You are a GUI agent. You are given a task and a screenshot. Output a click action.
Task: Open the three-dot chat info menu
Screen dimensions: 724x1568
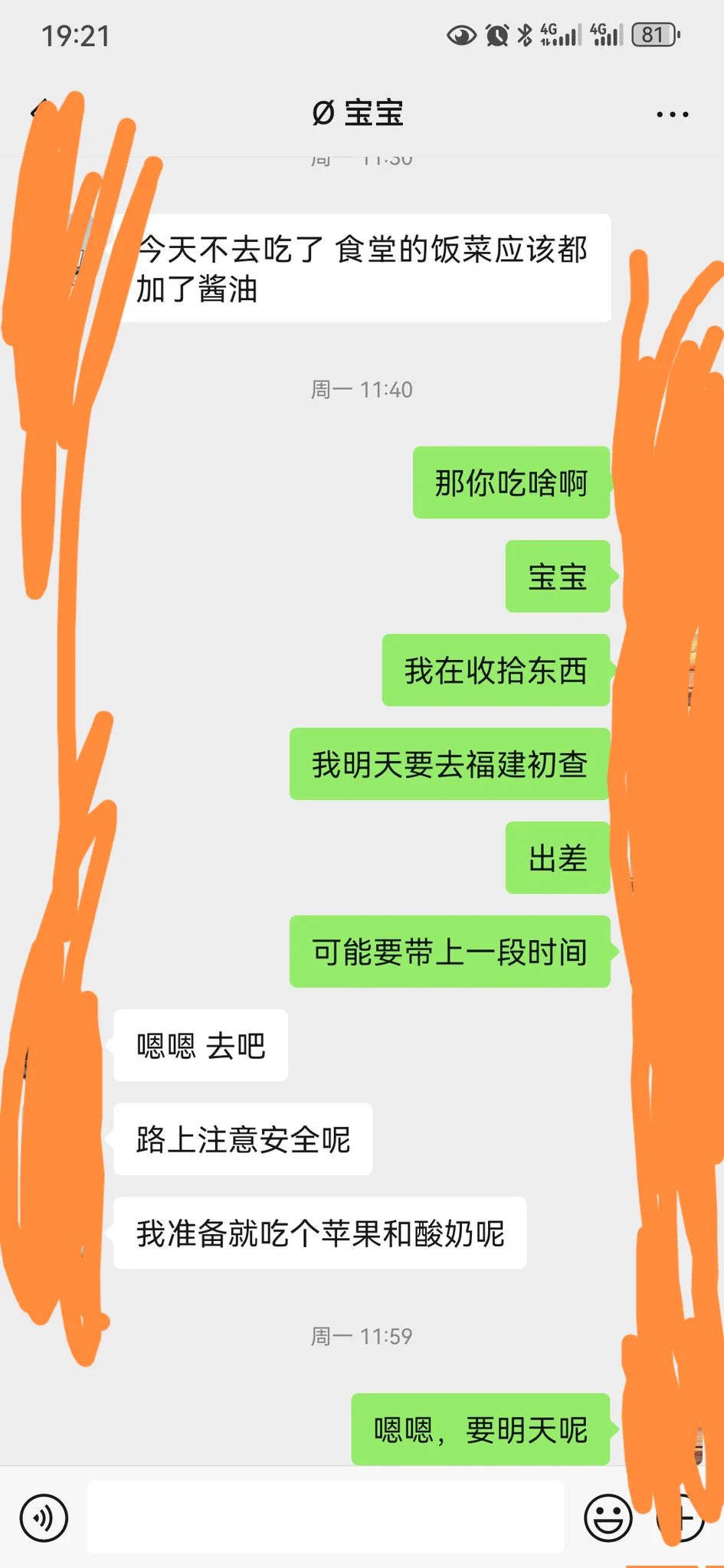click(672, 115)
